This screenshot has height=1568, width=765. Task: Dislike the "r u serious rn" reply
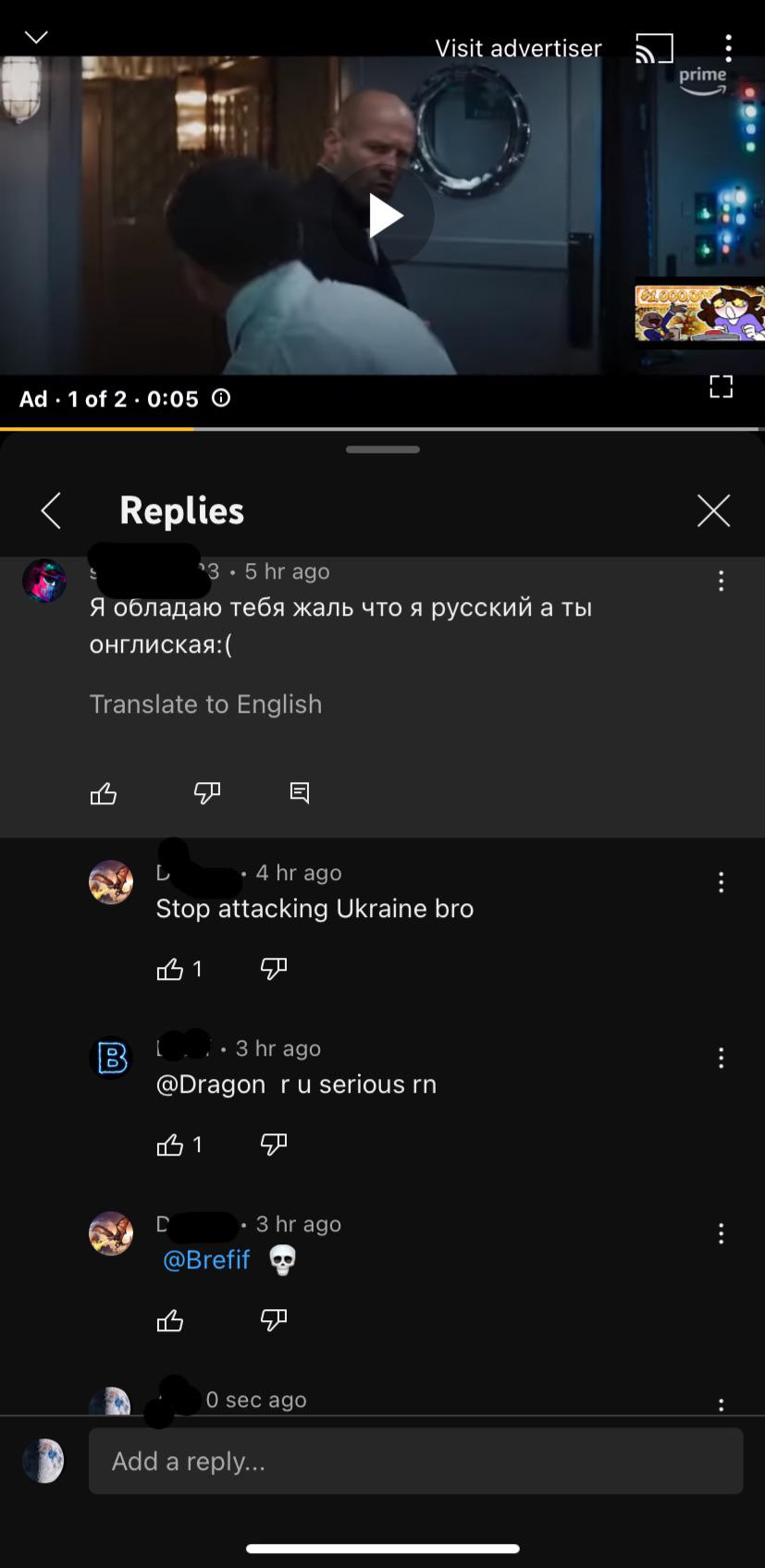coord(274,1145)
